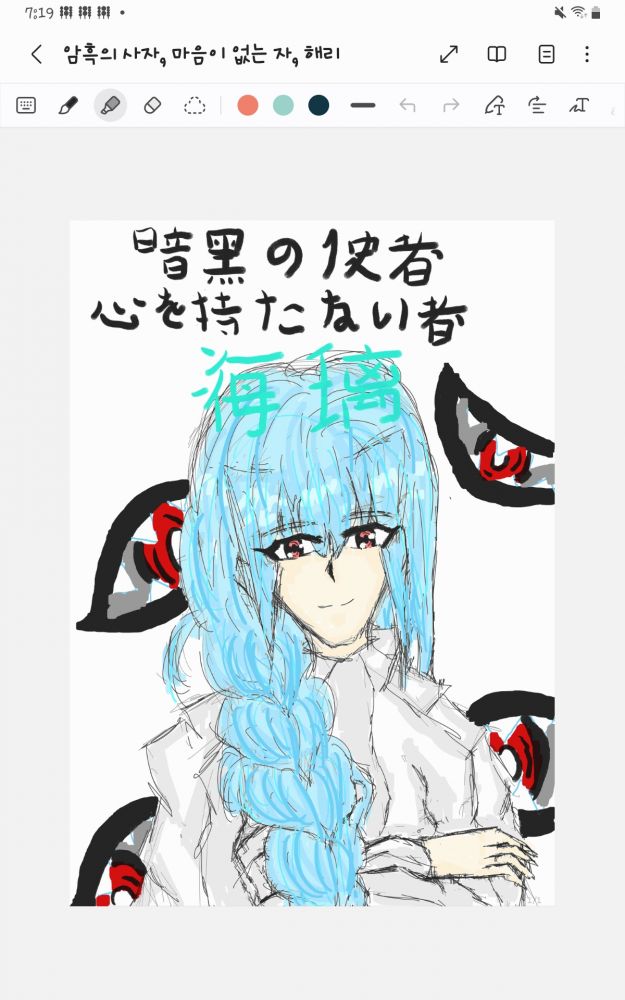Open the handwriting text style tool
The width and height of the screenshot is (625, 1000).
click(580, 105)
